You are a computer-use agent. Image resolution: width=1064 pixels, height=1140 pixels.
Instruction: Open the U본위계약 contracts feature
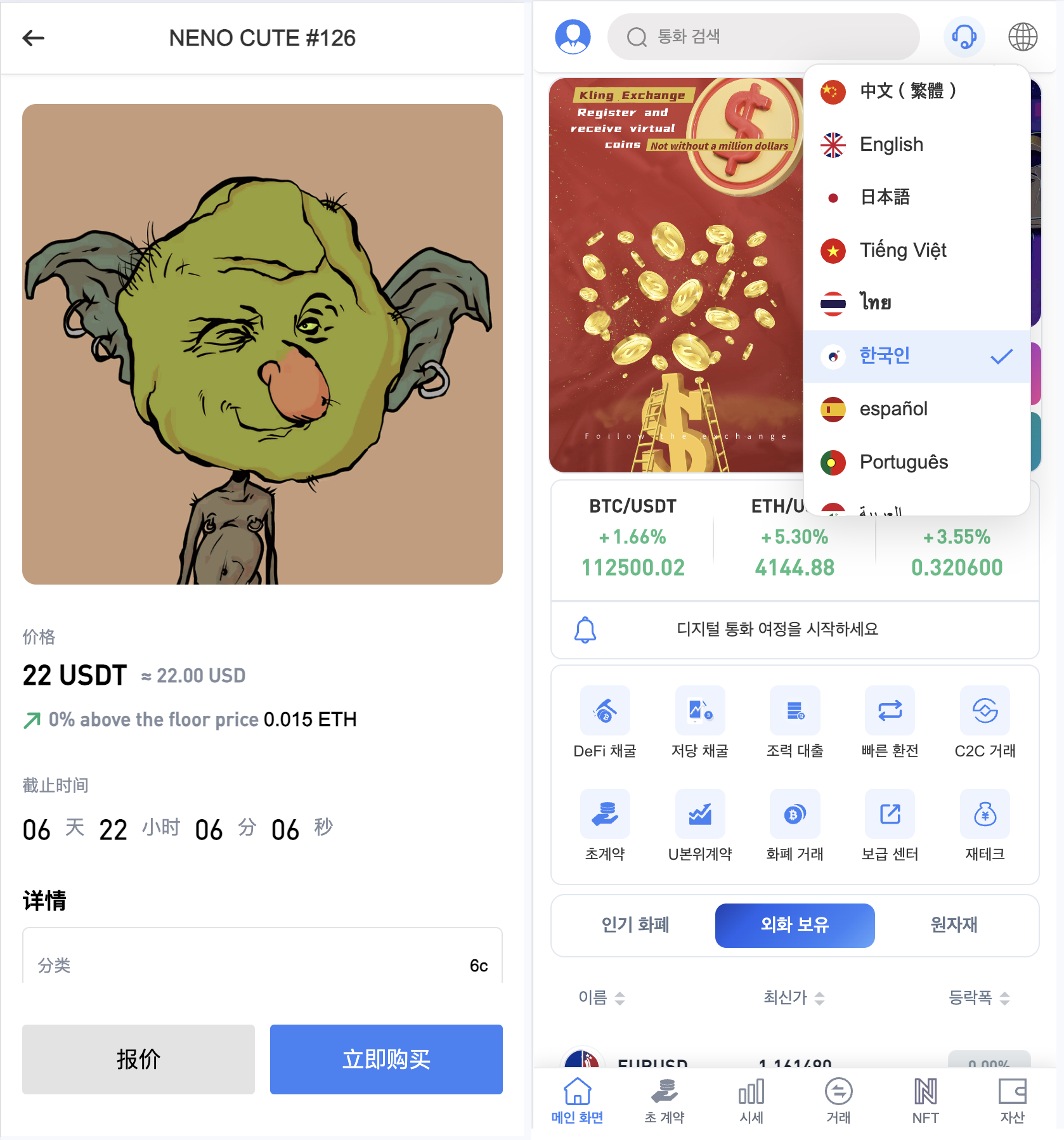[x=699, y=826]
